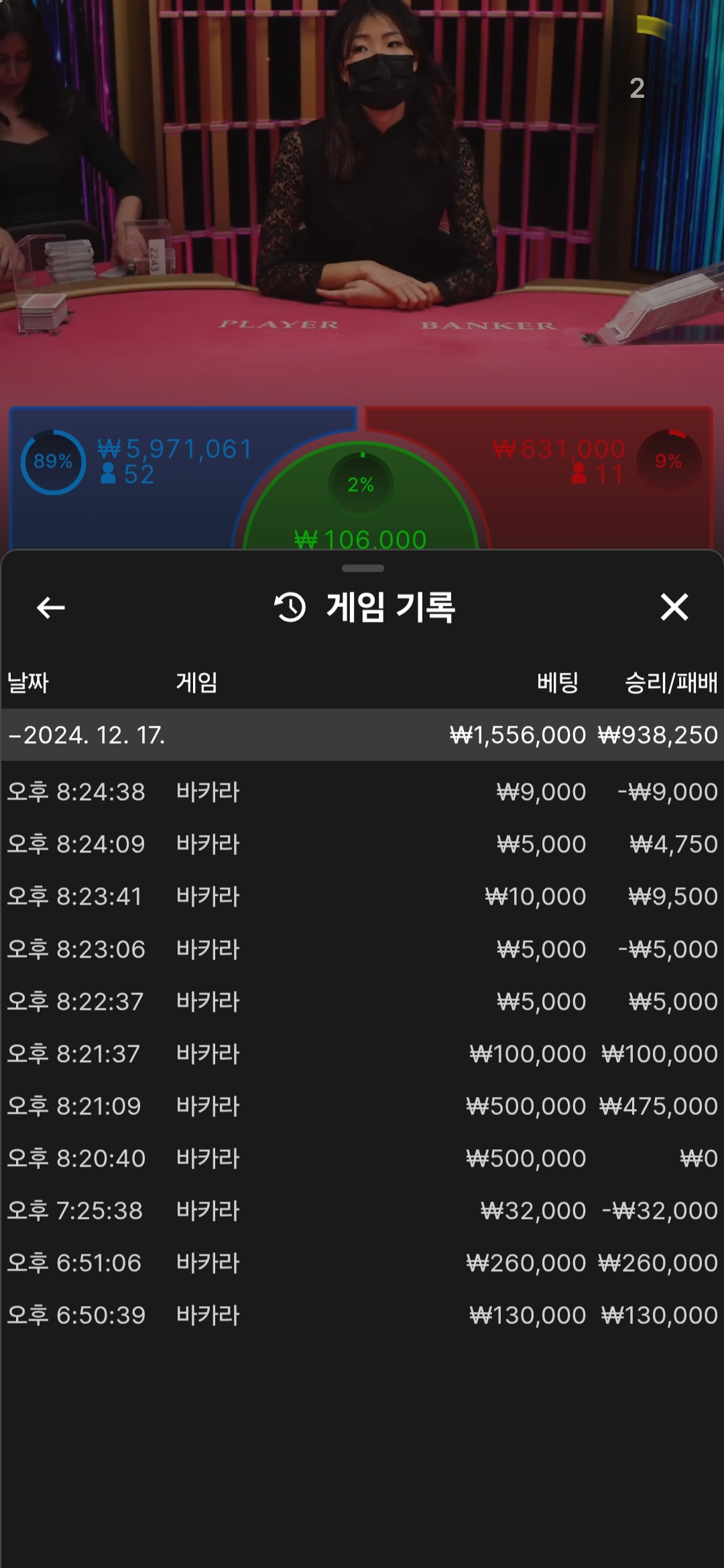This screenshot has height=1568, width=724.
Task: Open the 오후 7:25:38 baccarat record
Action: tap(362, 1211)
